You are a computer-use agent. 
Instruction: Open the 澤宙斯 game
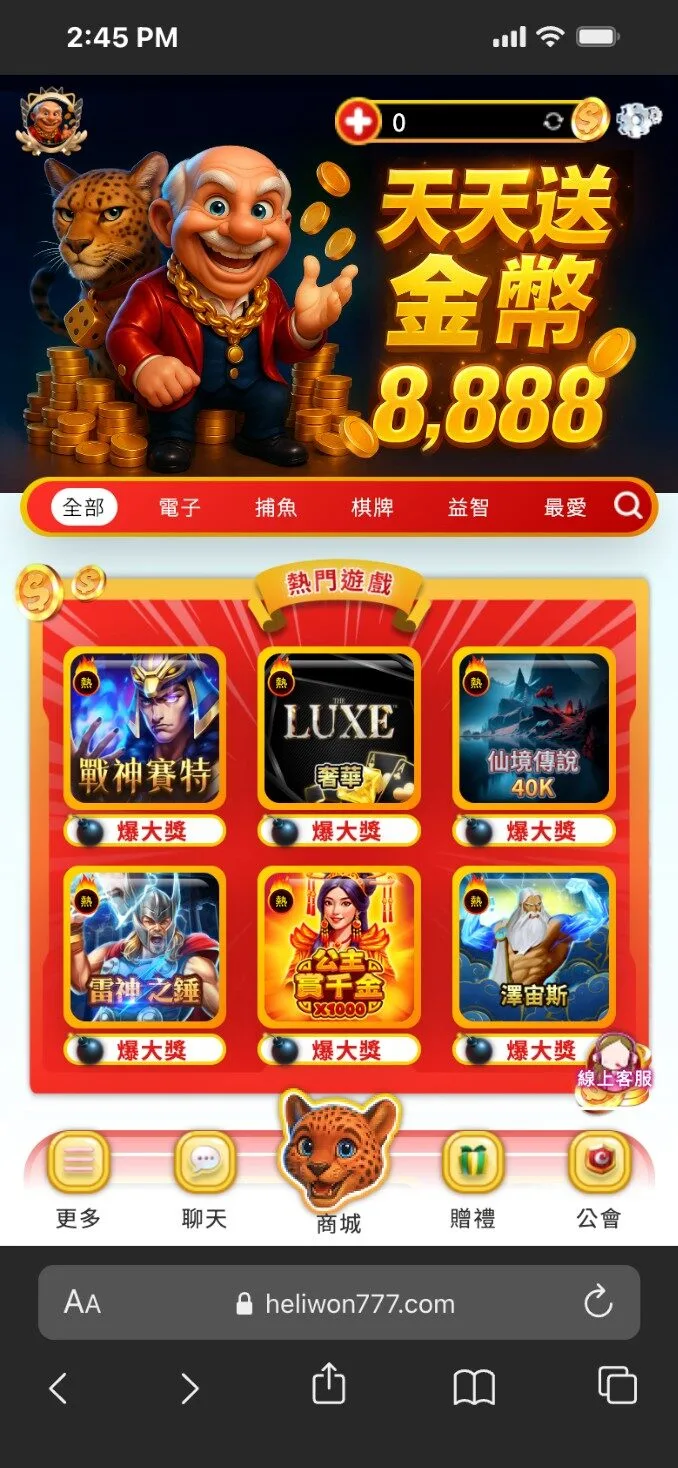(533, 946)
